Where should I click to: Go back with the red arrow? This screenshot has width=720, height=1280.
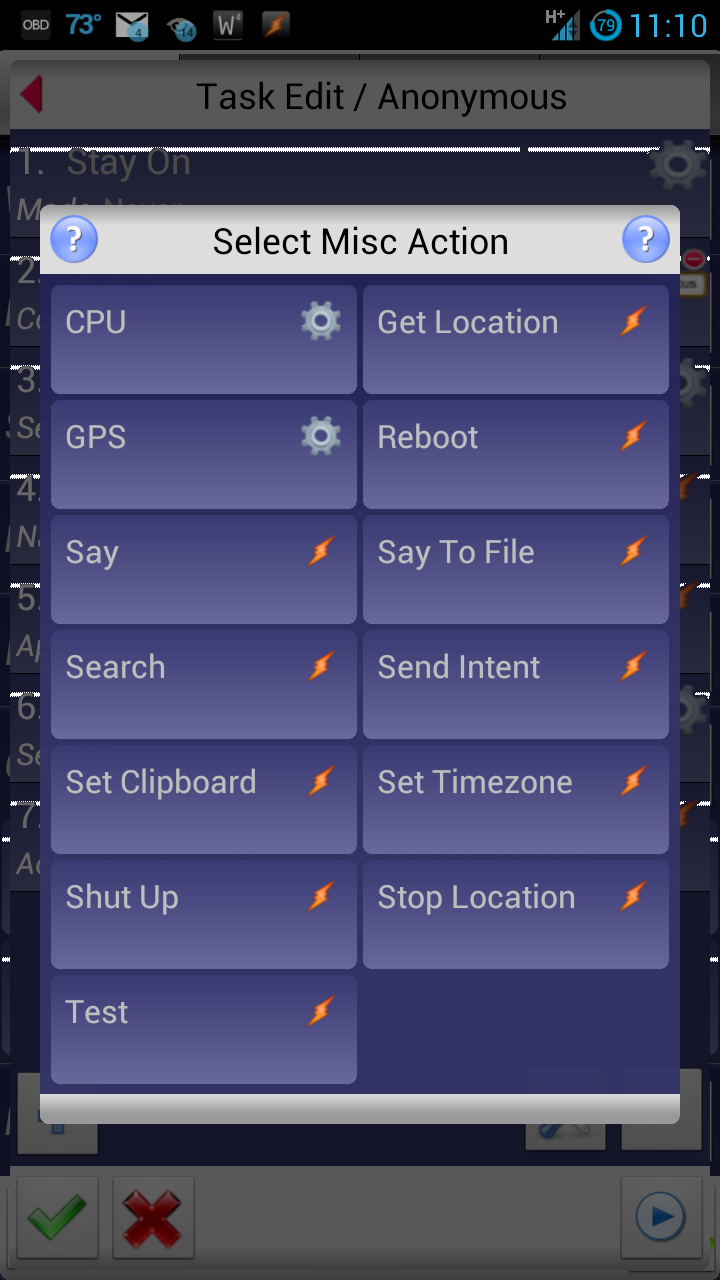(32, 95)
